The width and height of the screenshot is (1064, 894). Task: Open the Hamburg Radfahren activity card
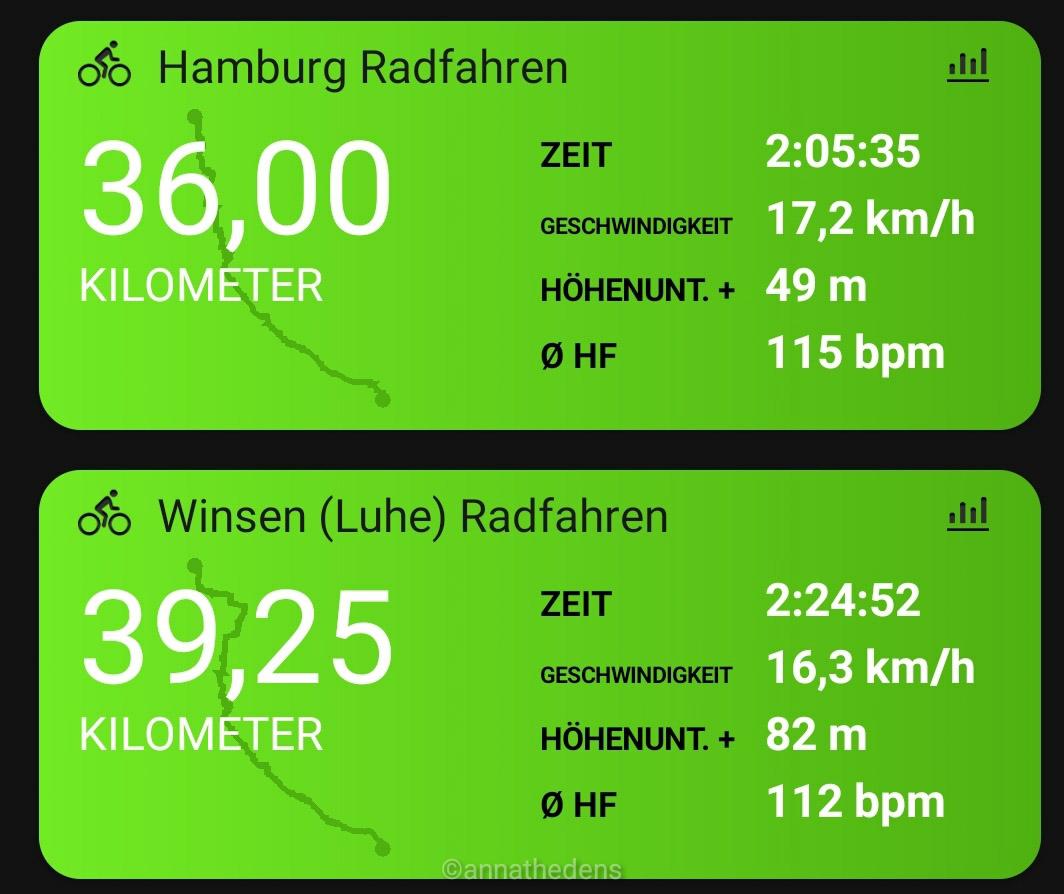coord(363,68)
